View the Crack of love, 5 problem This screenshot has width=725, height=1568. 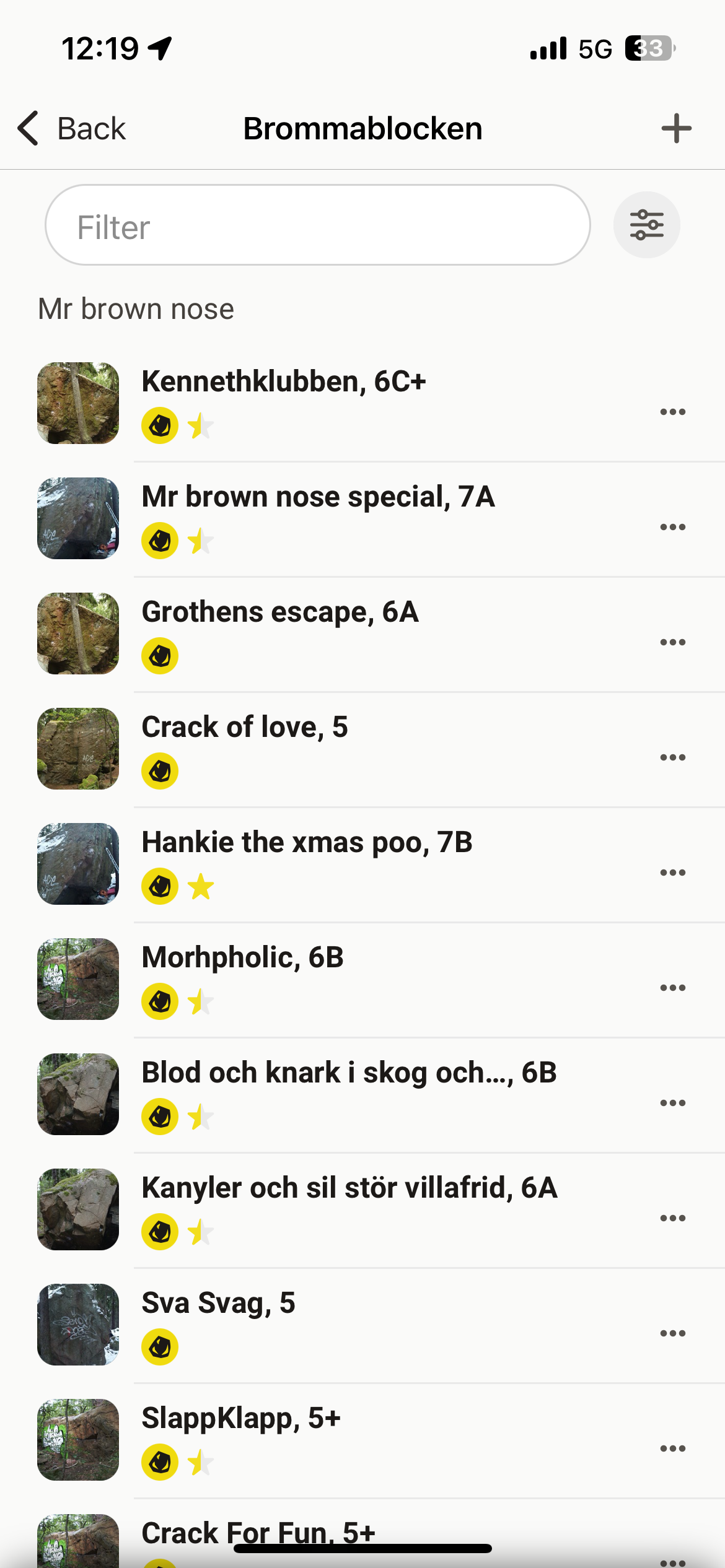pyautogui.click(x=245, y=728)
